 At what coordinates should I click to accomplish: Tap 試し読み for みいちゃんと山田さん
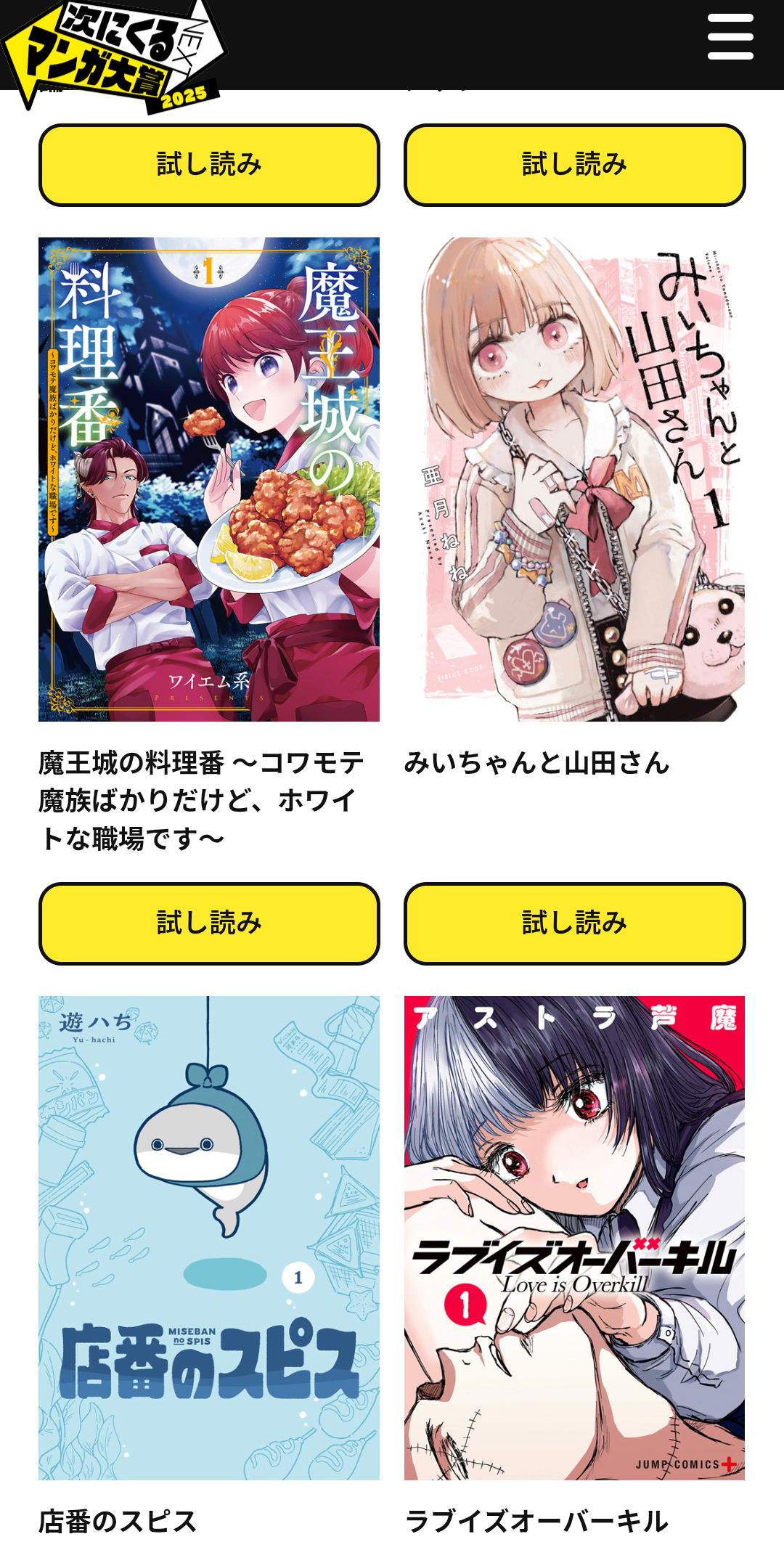tap(574, 923)
